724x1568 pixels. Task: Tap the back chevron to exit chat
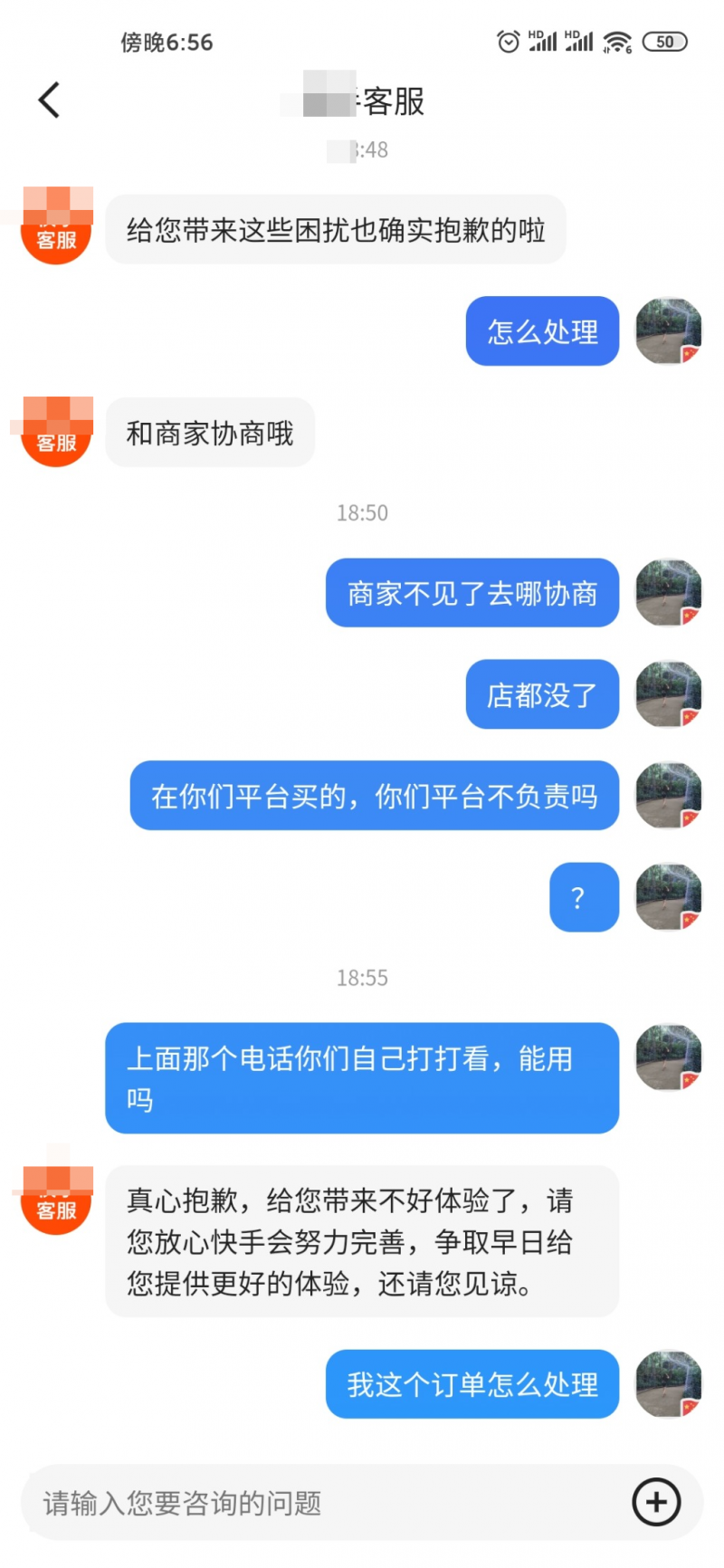48,100
